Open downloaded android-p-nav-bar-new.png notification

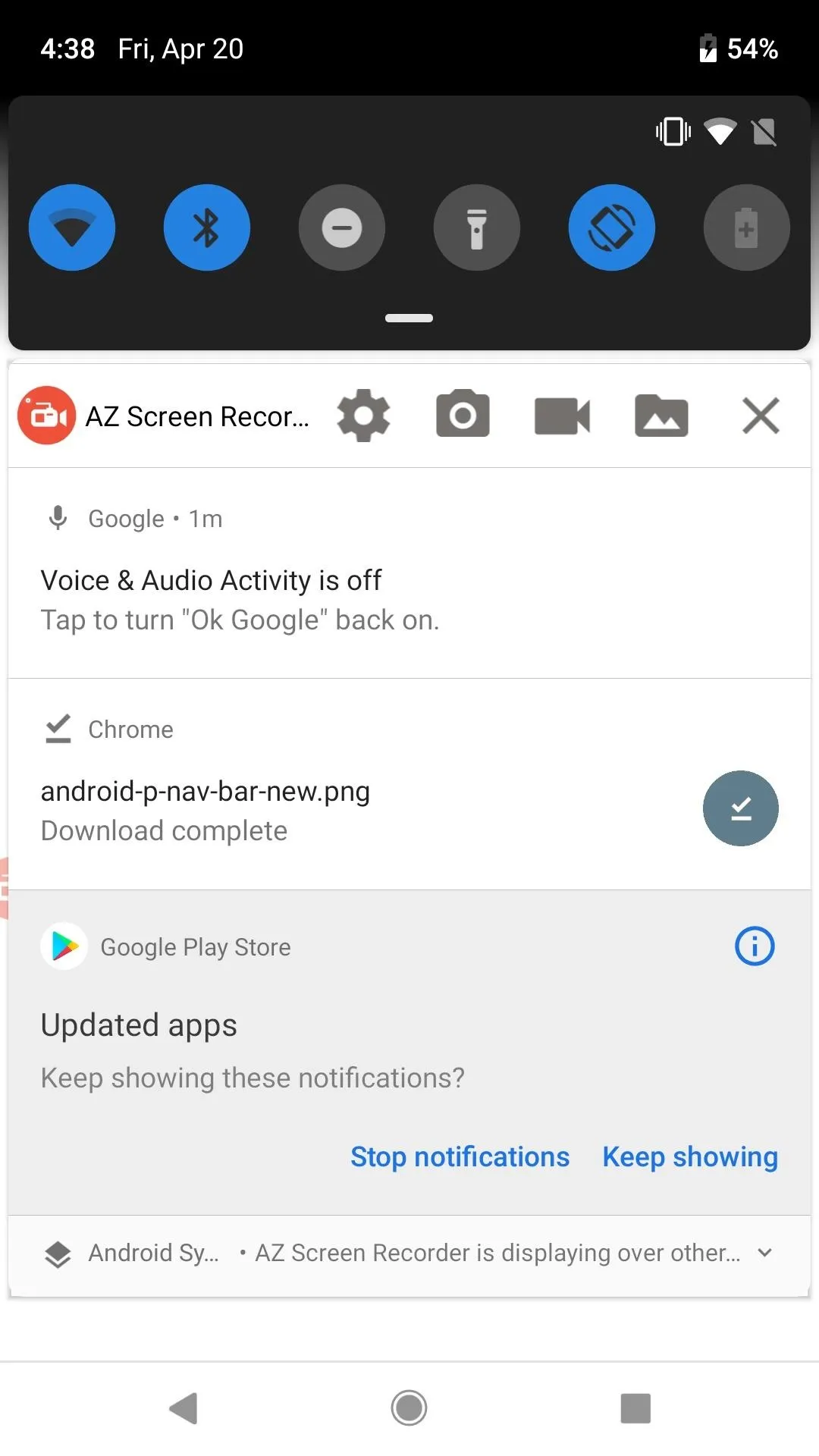coord(409,784)
